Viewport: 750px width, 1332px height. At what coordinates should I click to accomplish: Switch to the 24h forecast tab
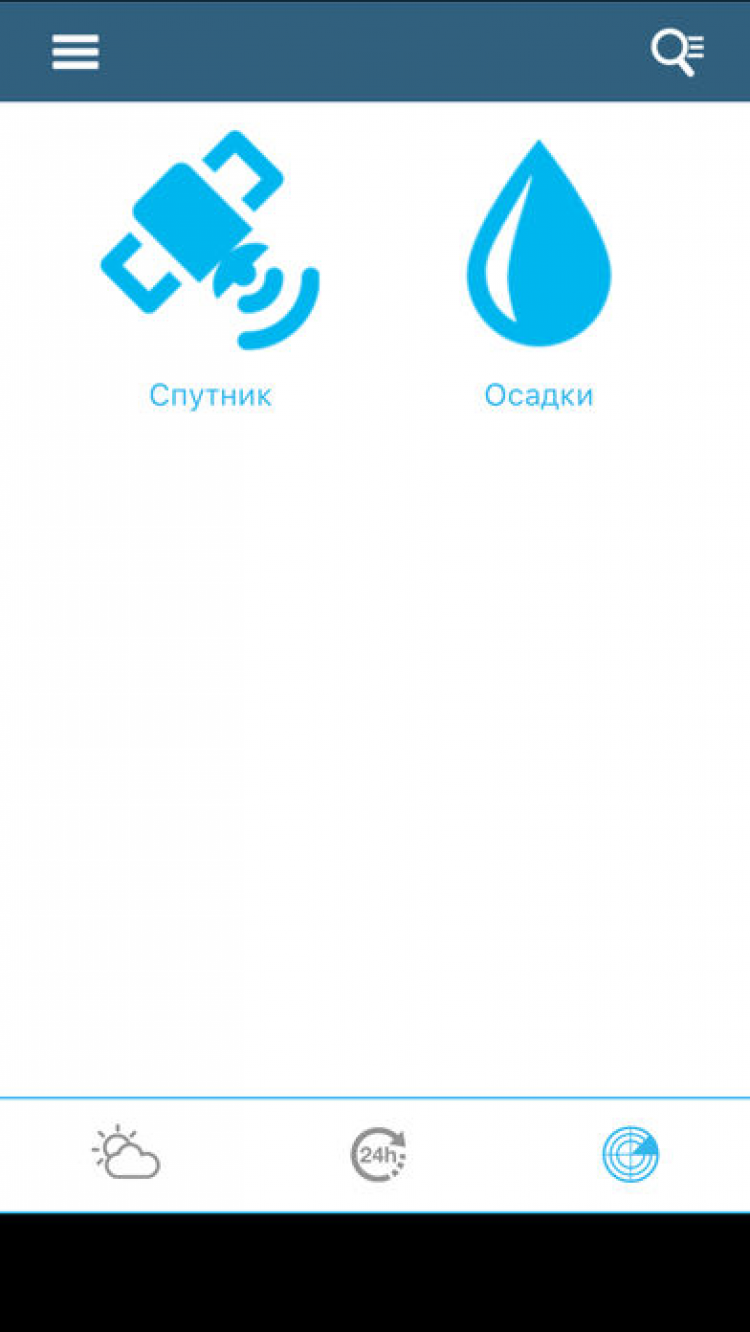point(378,1155)
